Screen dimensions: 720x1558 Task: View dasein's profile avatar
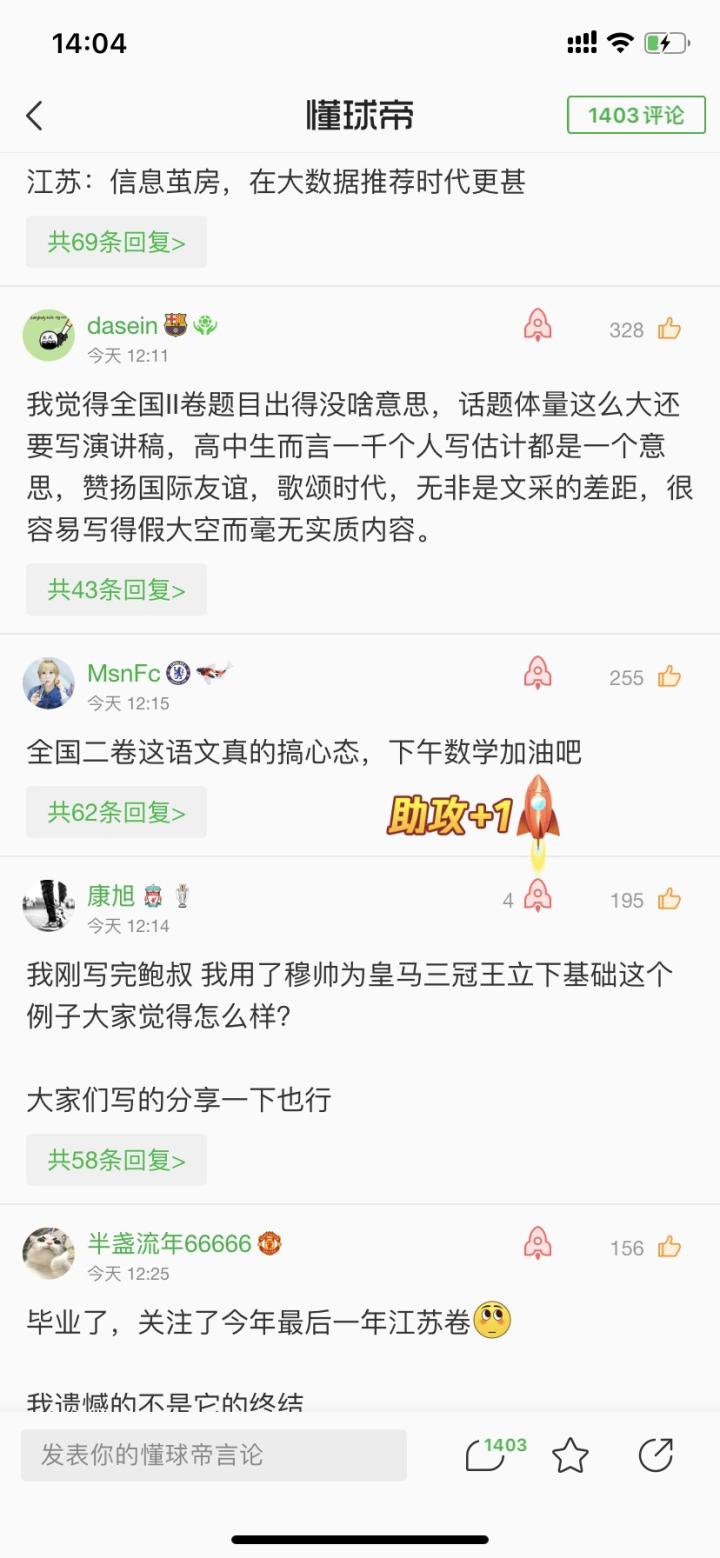(49, 335)
